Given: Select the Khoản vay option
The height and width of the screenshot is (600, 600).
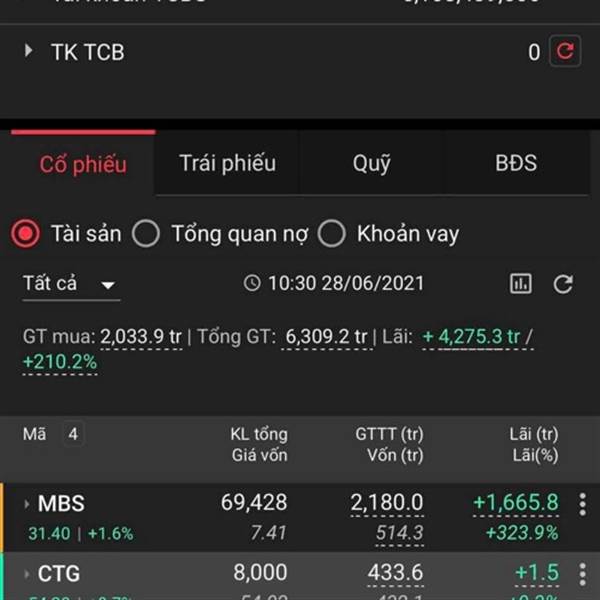Looking at the screenshot, I should tap(332, 234).
